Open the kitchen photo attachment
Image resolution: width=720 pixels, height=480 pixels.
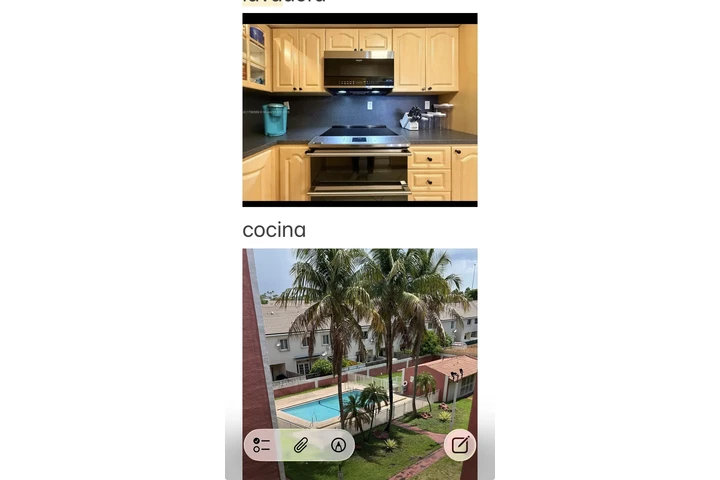(x=359, y=110)
